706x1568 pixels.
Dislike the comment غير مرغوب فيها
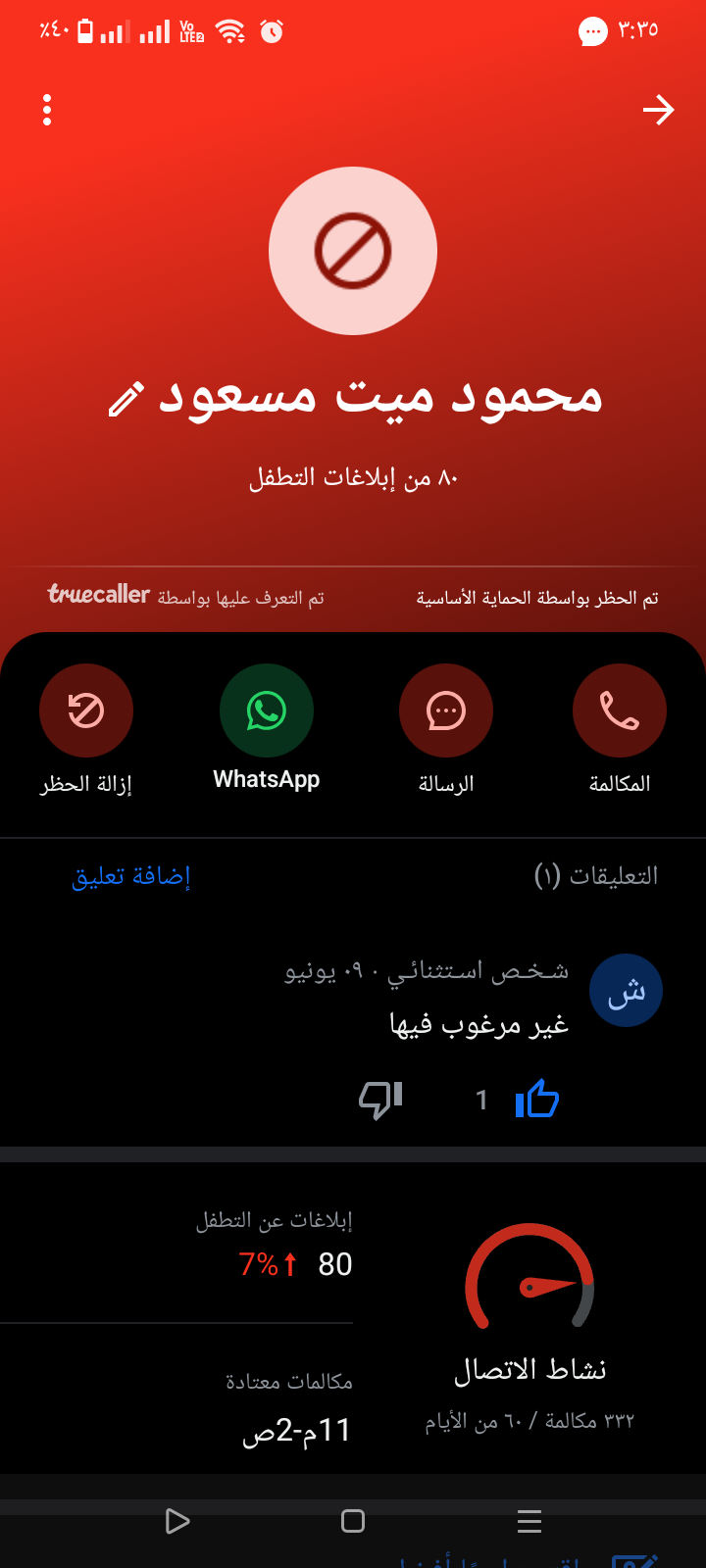tap(381, 1101)
